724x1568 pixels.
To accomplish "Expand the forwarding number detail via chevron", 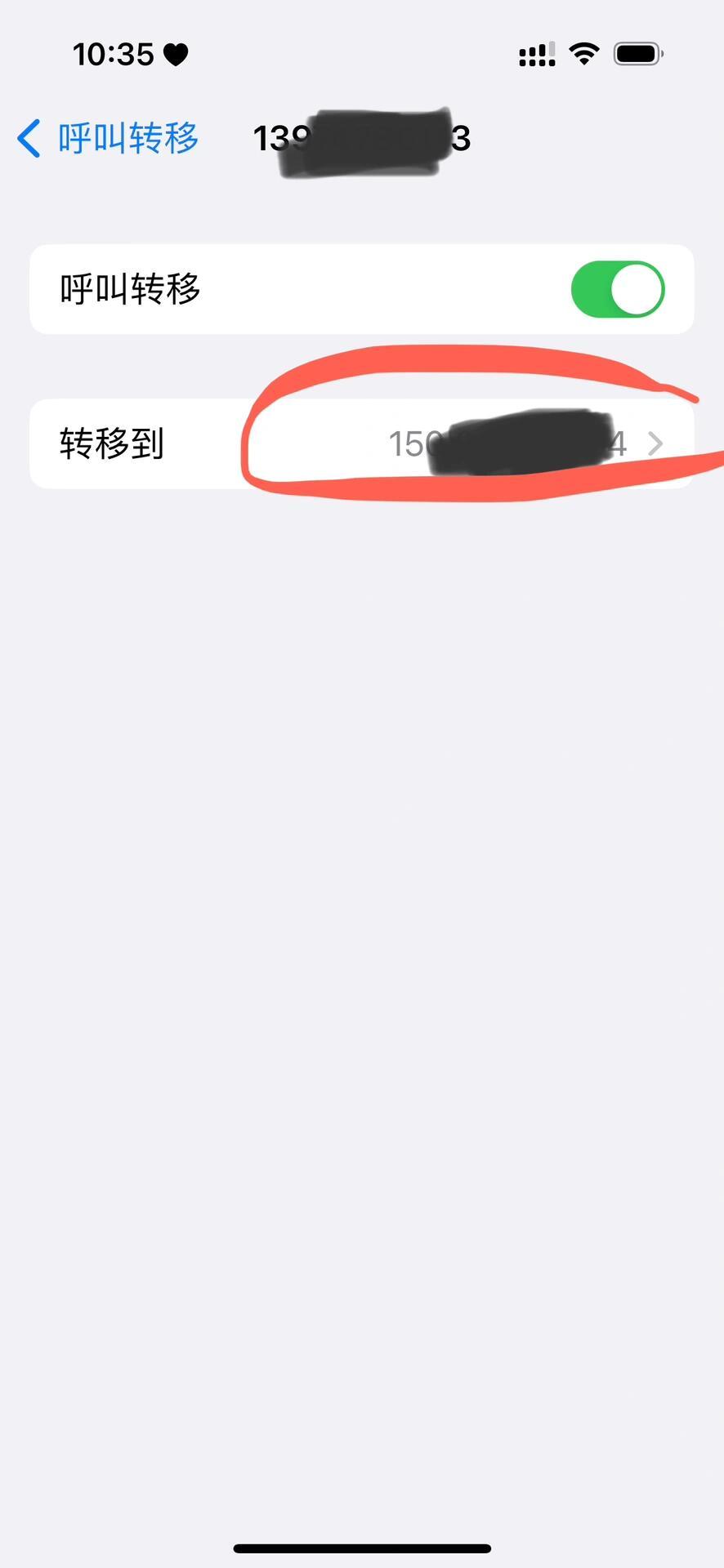I will pyautogui.click(x=656, y=443).
